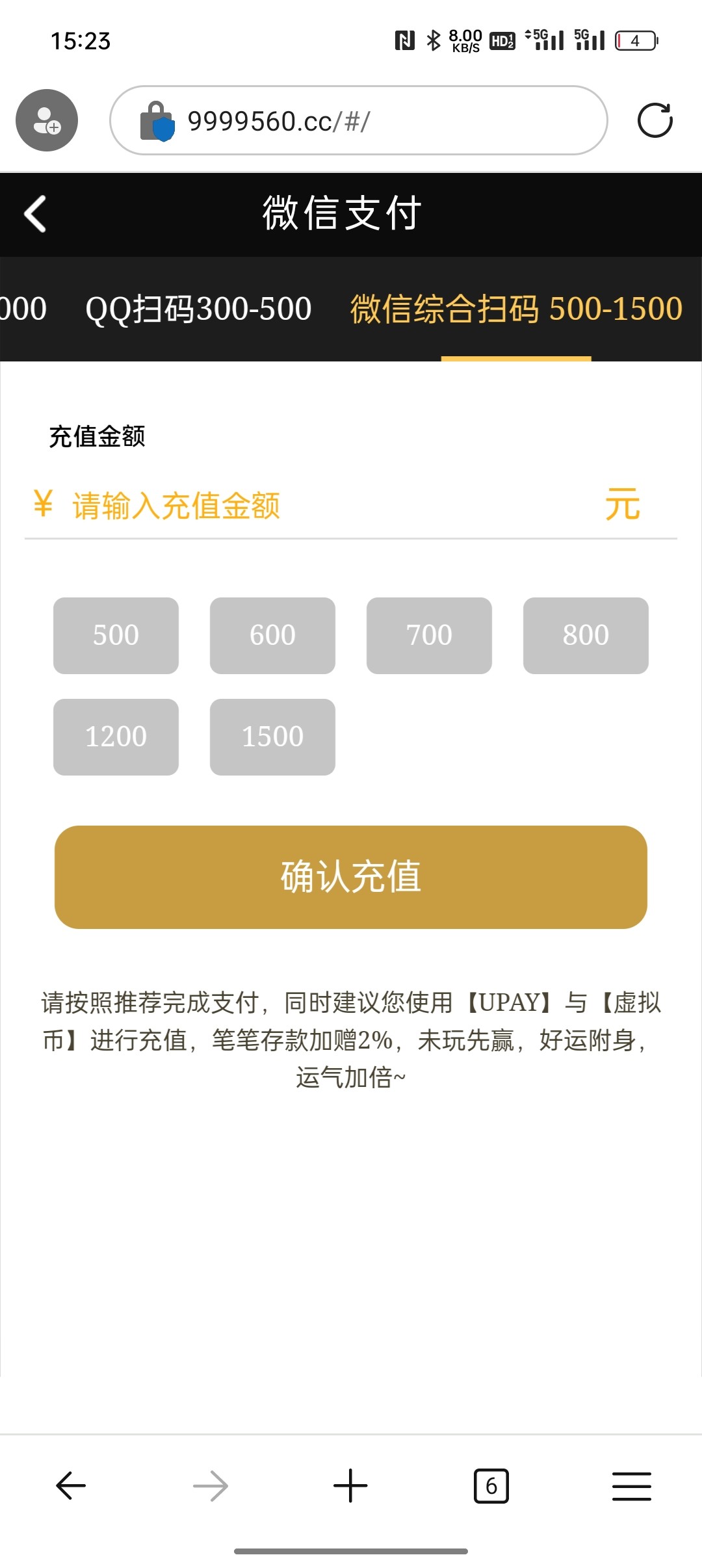Choose the 500 amount chip
Viewport: 702px width, 1568px height.
116,635
